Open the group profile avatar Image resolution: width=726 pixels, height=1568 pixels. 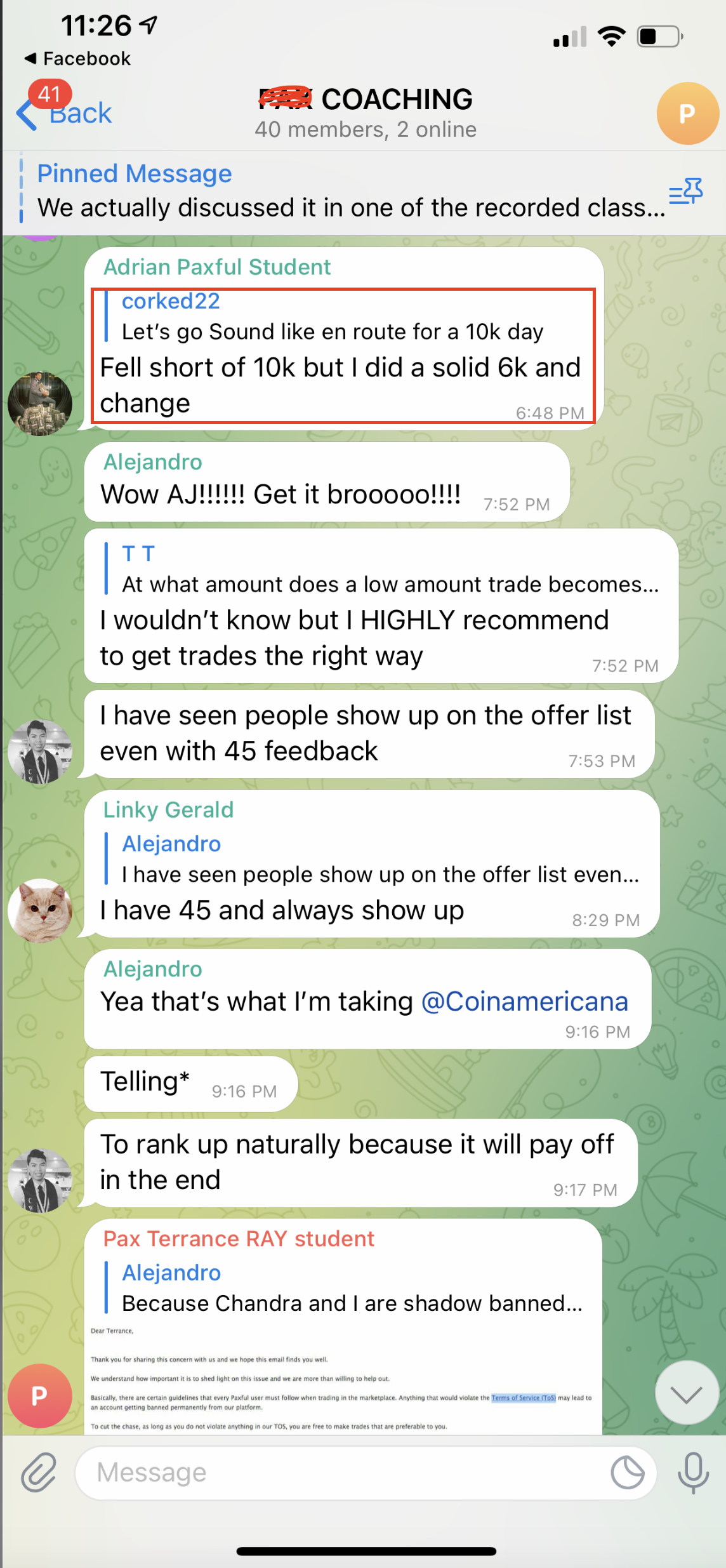(687, 114)
